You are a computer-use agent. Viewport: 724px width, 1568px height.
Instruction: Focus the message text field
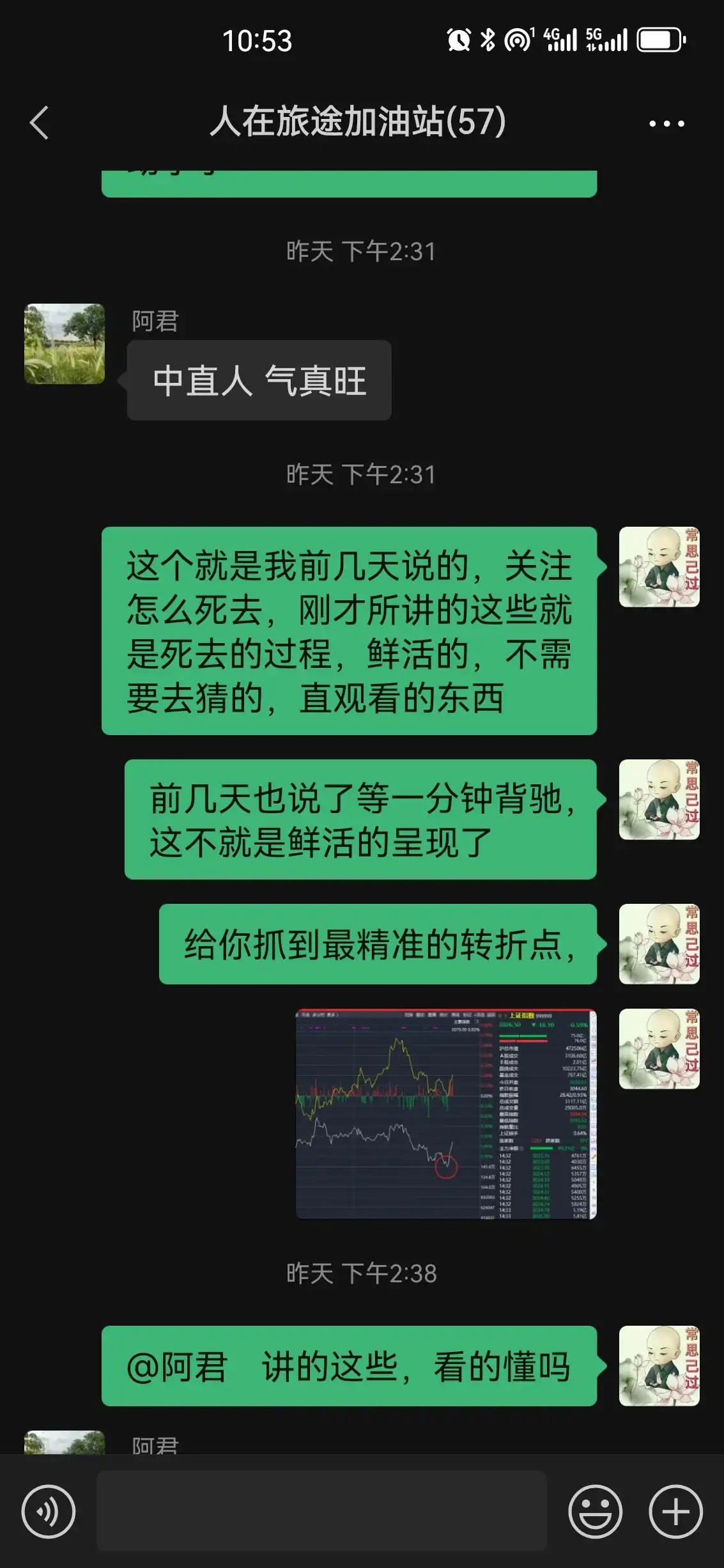click(321, 1511)
